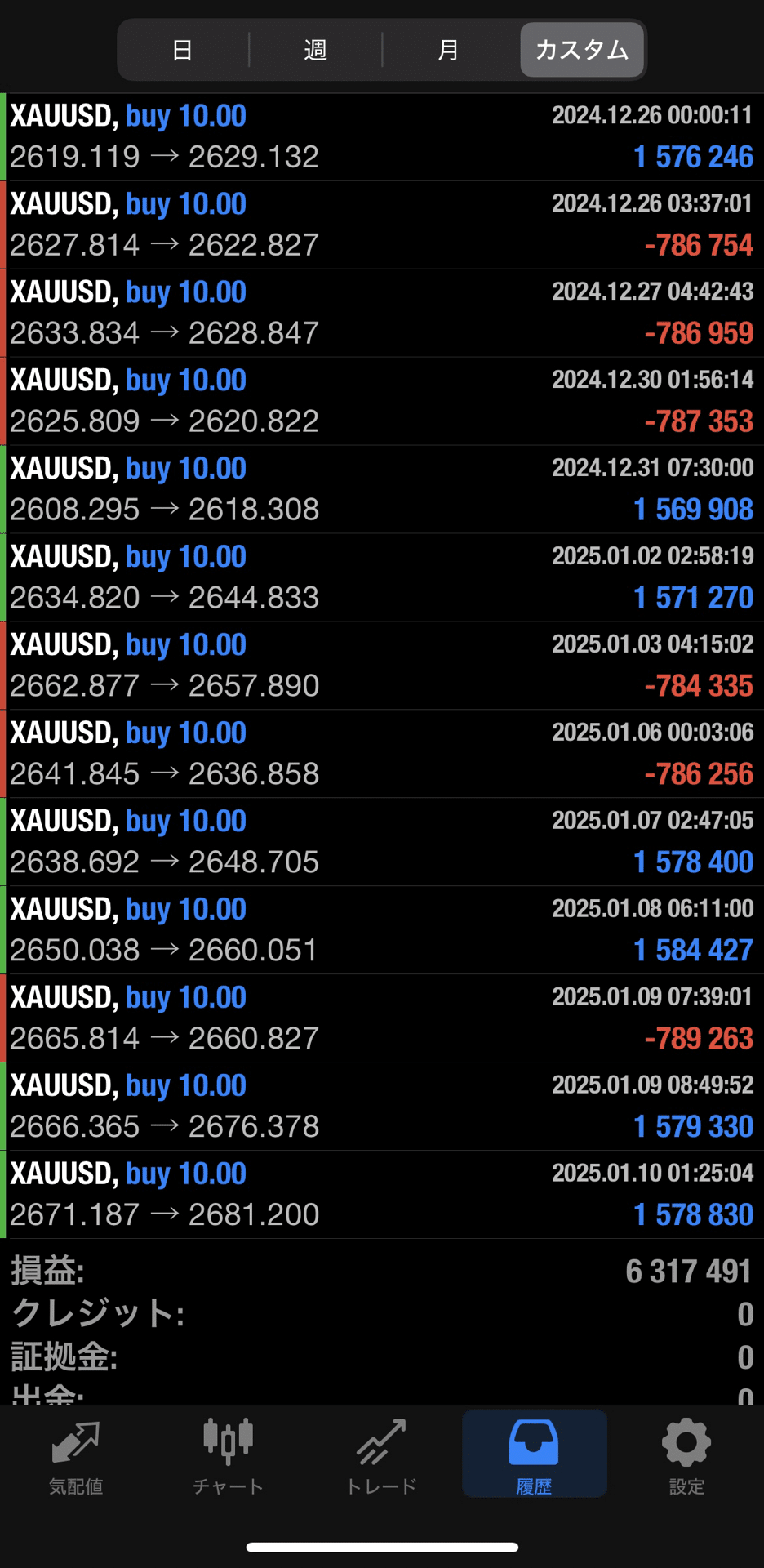Switch to the 日 (day) period
Viewport: 764px width, 1568px height.
[183, 50]
